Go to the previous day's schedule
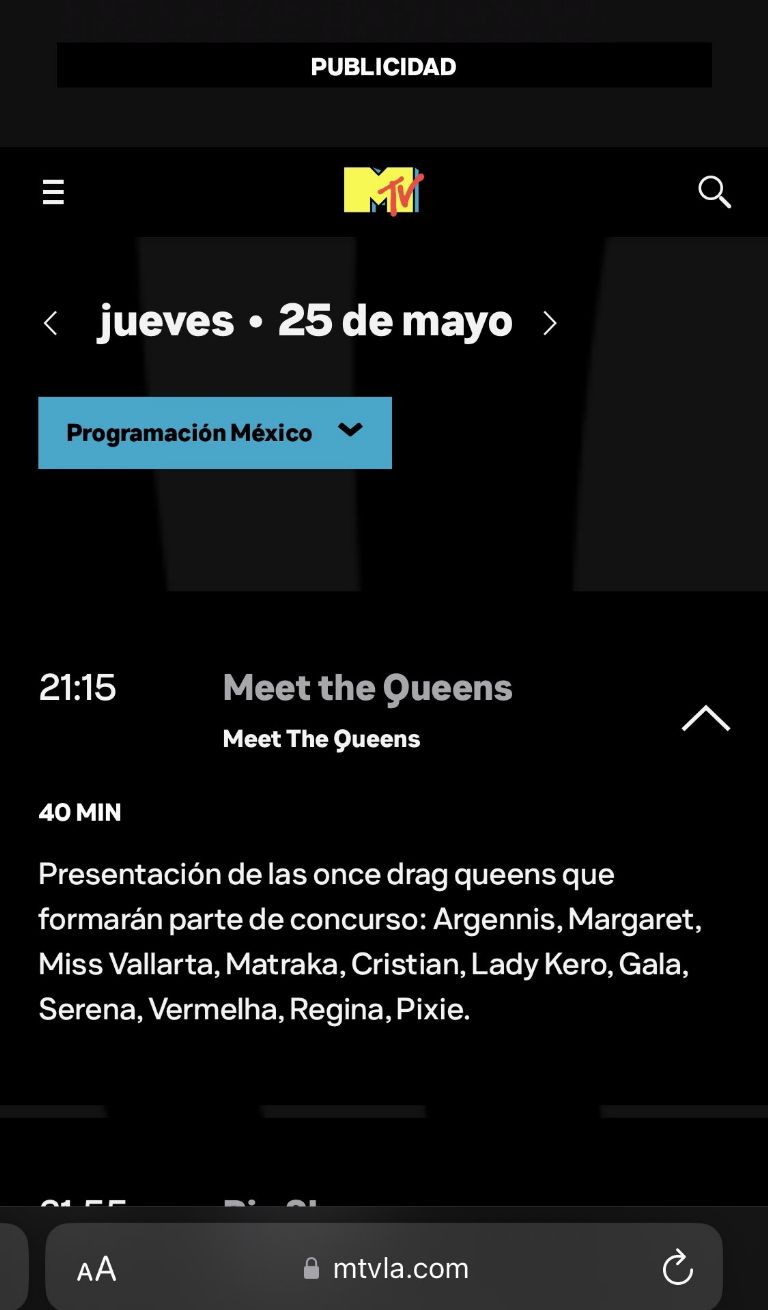The height and width of the screenshot is (1310, 768). click(x=51, y=323)
